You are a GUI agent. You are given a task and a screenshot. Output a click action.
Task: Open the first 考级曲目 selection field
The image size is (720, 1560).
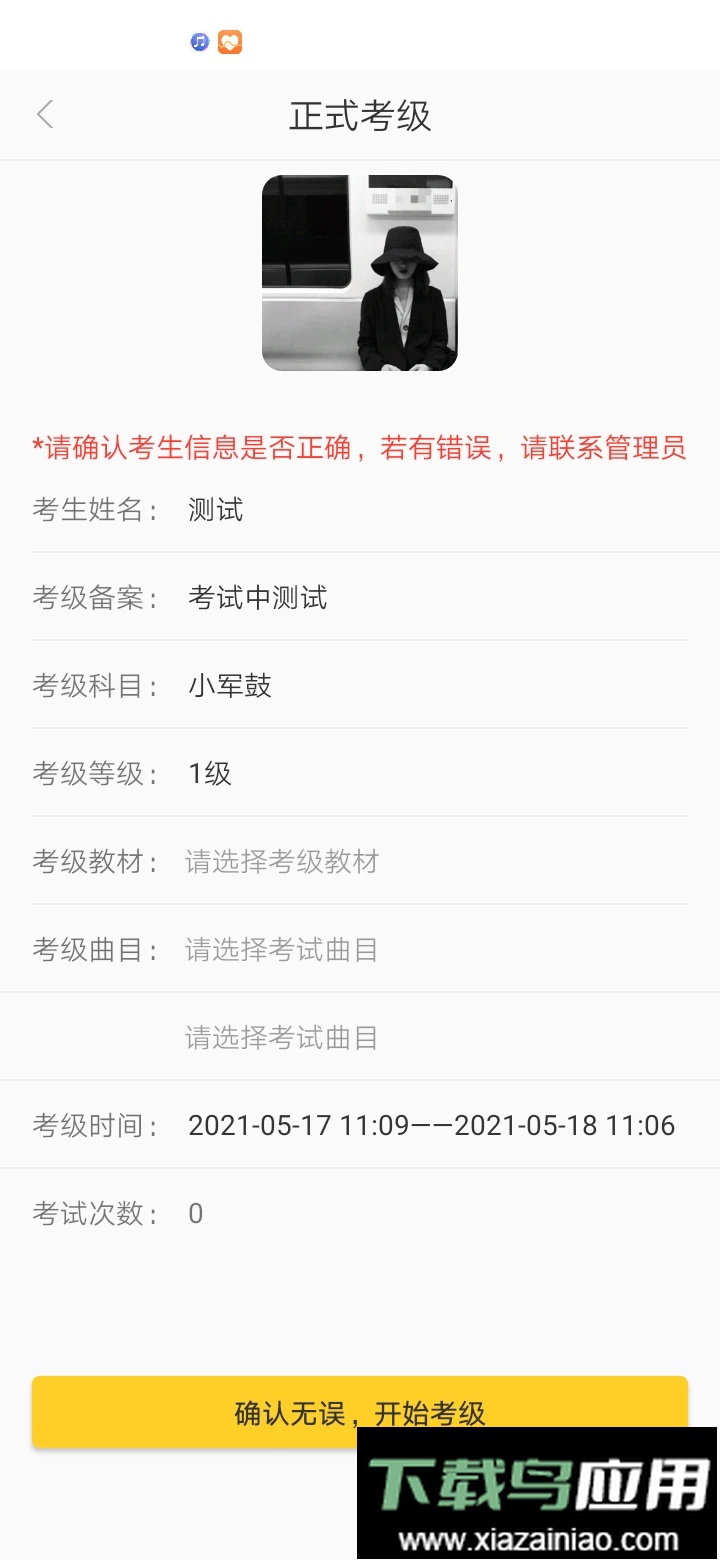281,949
